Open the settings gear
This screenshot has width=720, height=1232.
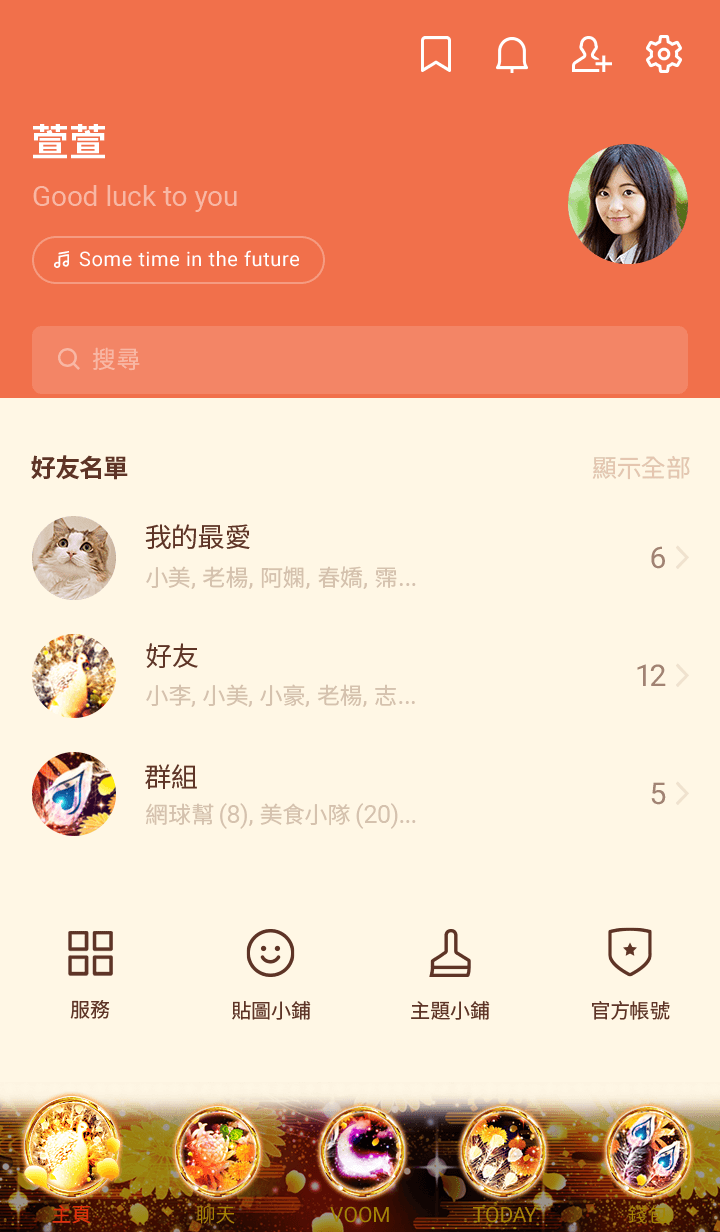(664, 54)
